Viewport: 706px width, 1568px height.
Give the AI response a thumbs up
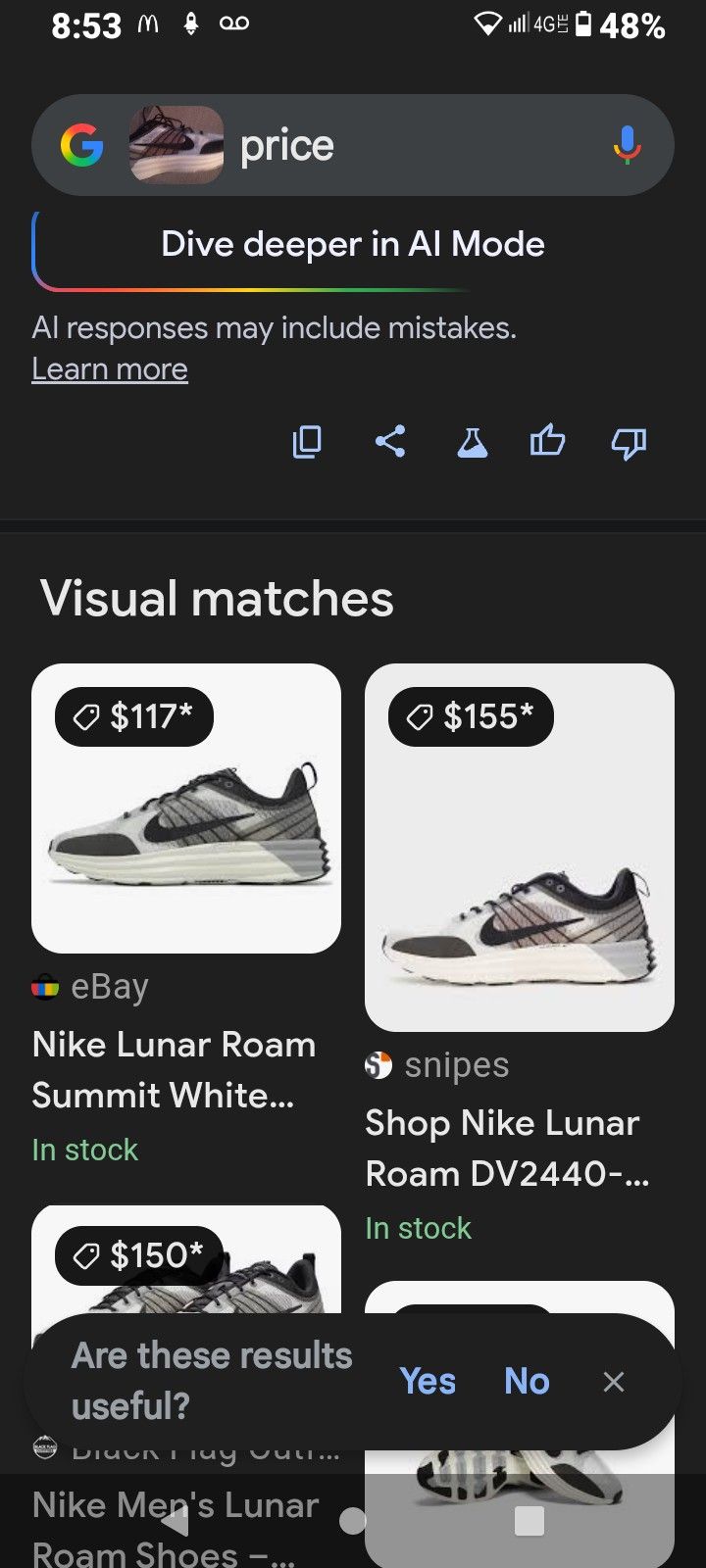[547, 442]
